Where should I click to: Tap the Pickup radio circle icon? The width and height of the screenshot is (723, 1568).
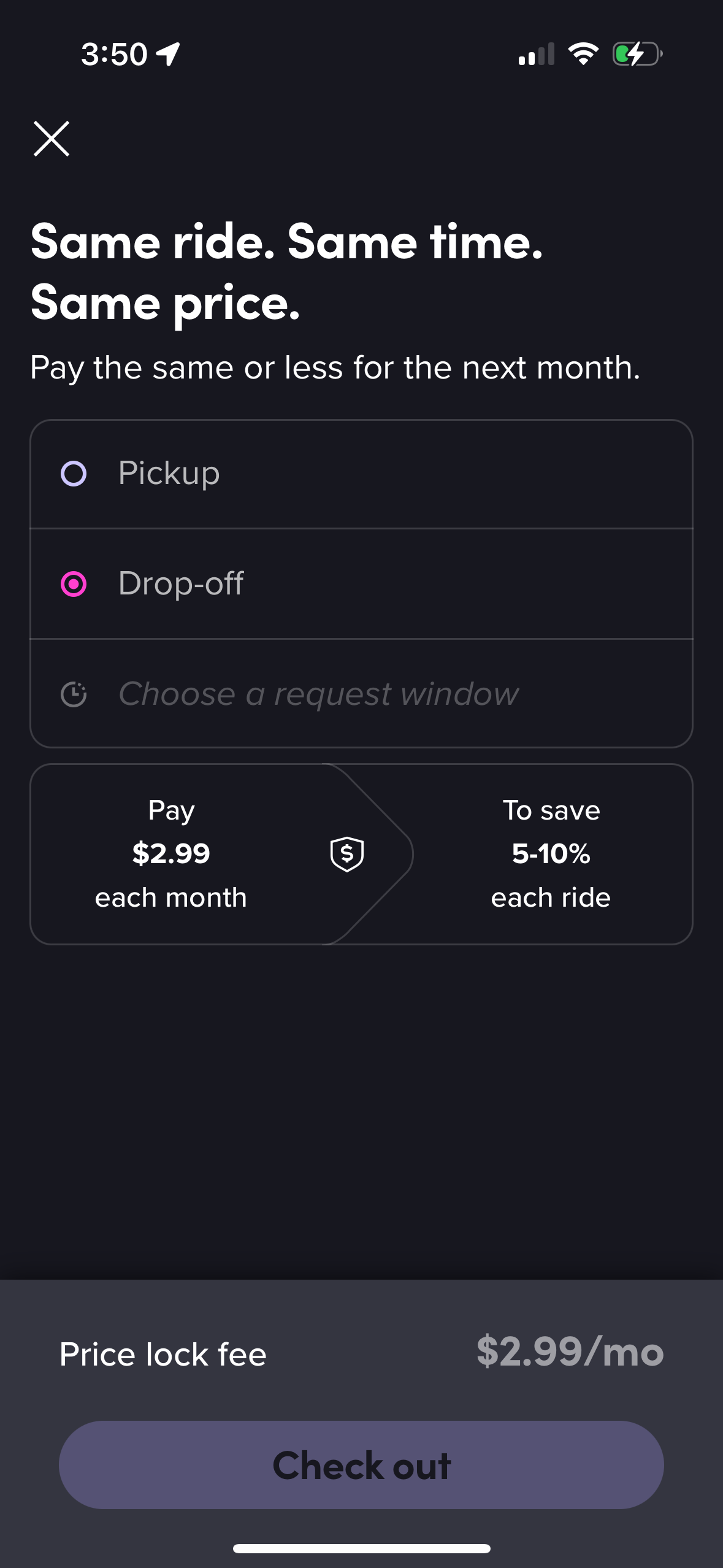72,472
